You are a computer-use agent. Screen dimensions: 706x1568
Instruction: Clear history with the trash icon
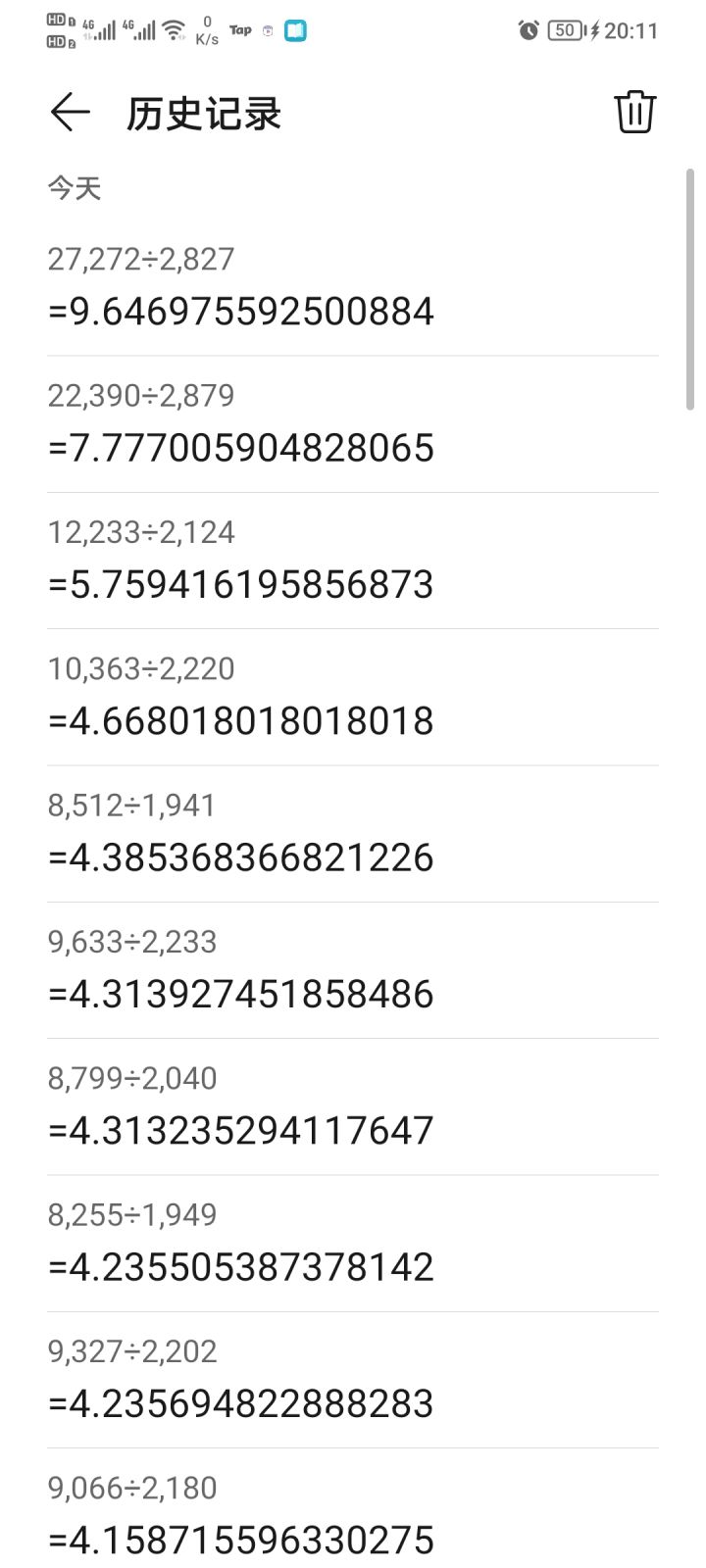pyautogui.click(x=634, y=112)
